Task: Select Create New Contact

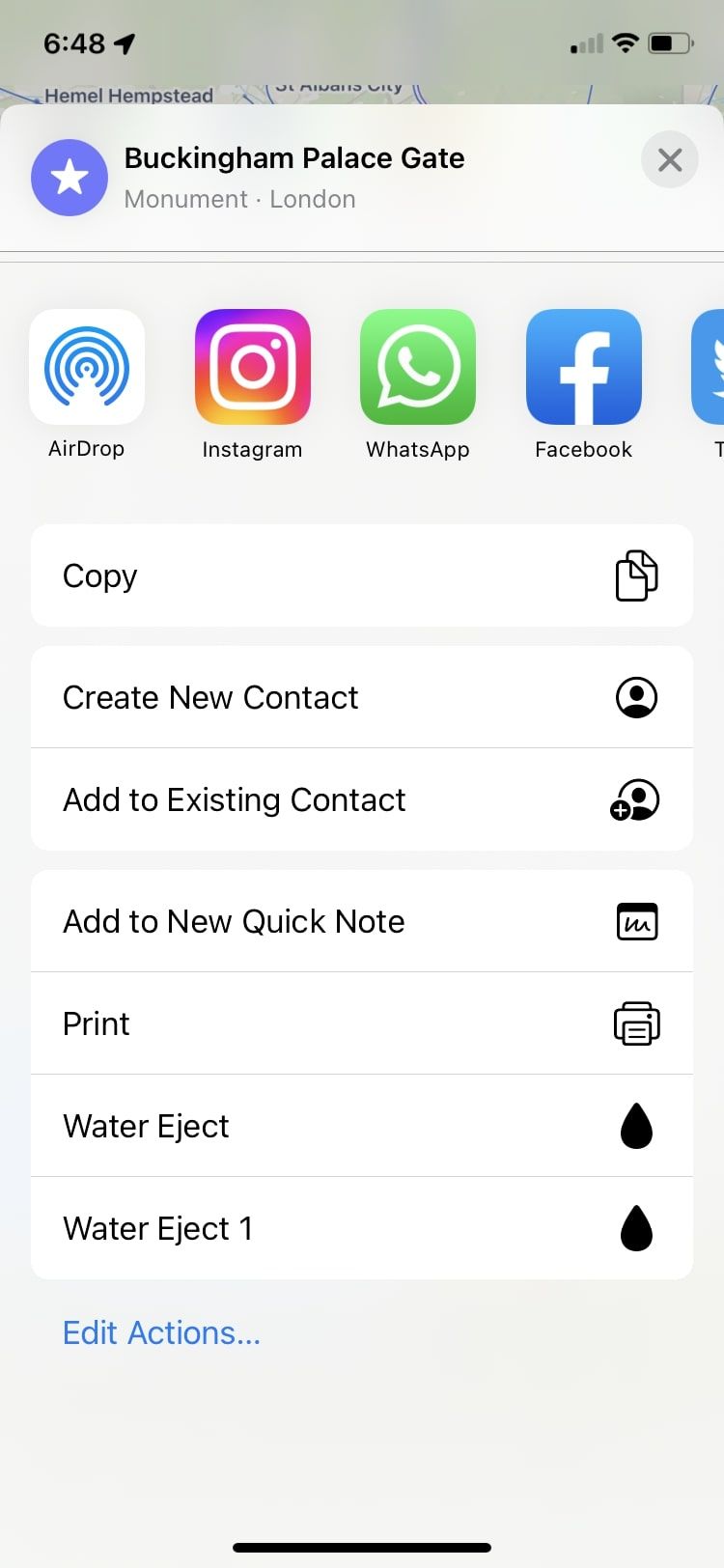Action: click(362, 697)
